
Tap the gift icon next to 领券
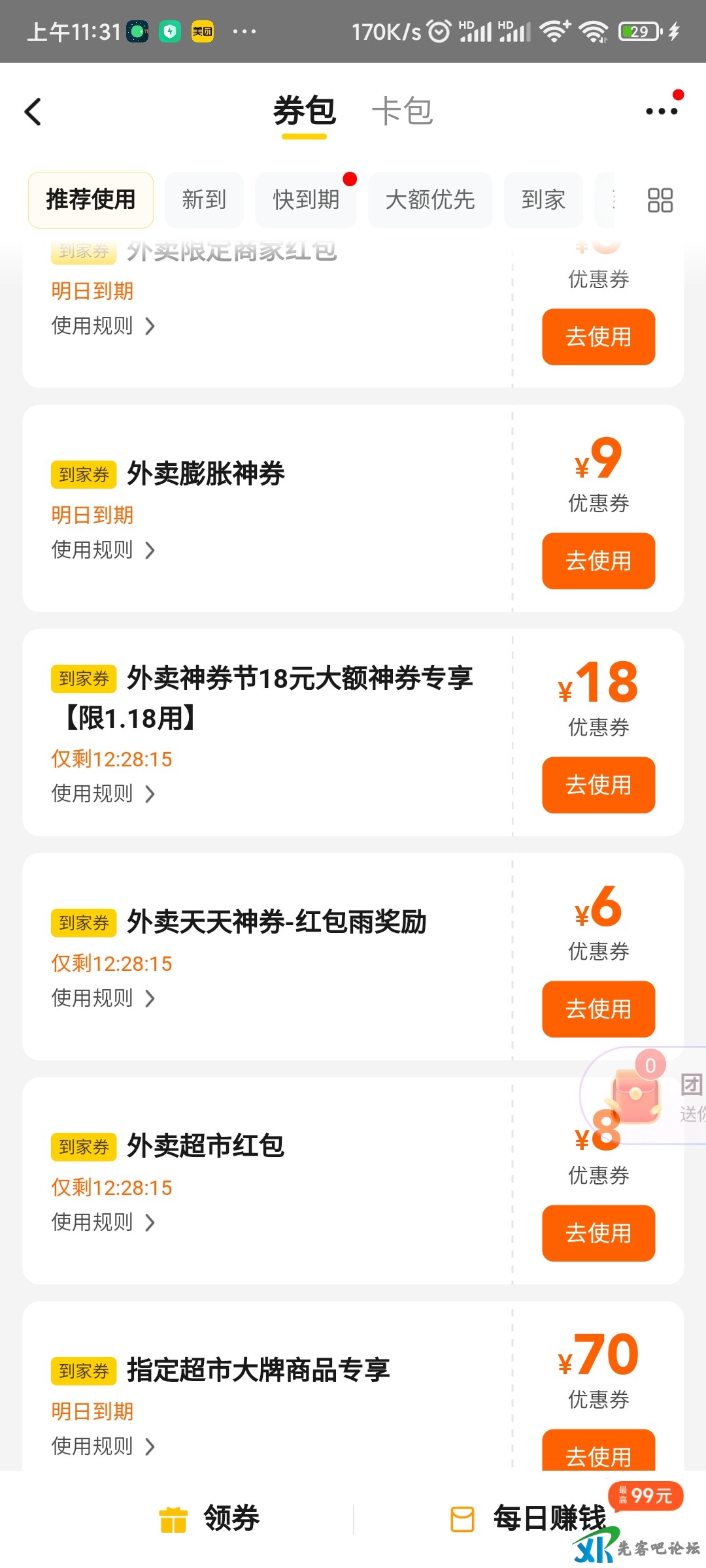173,1518
